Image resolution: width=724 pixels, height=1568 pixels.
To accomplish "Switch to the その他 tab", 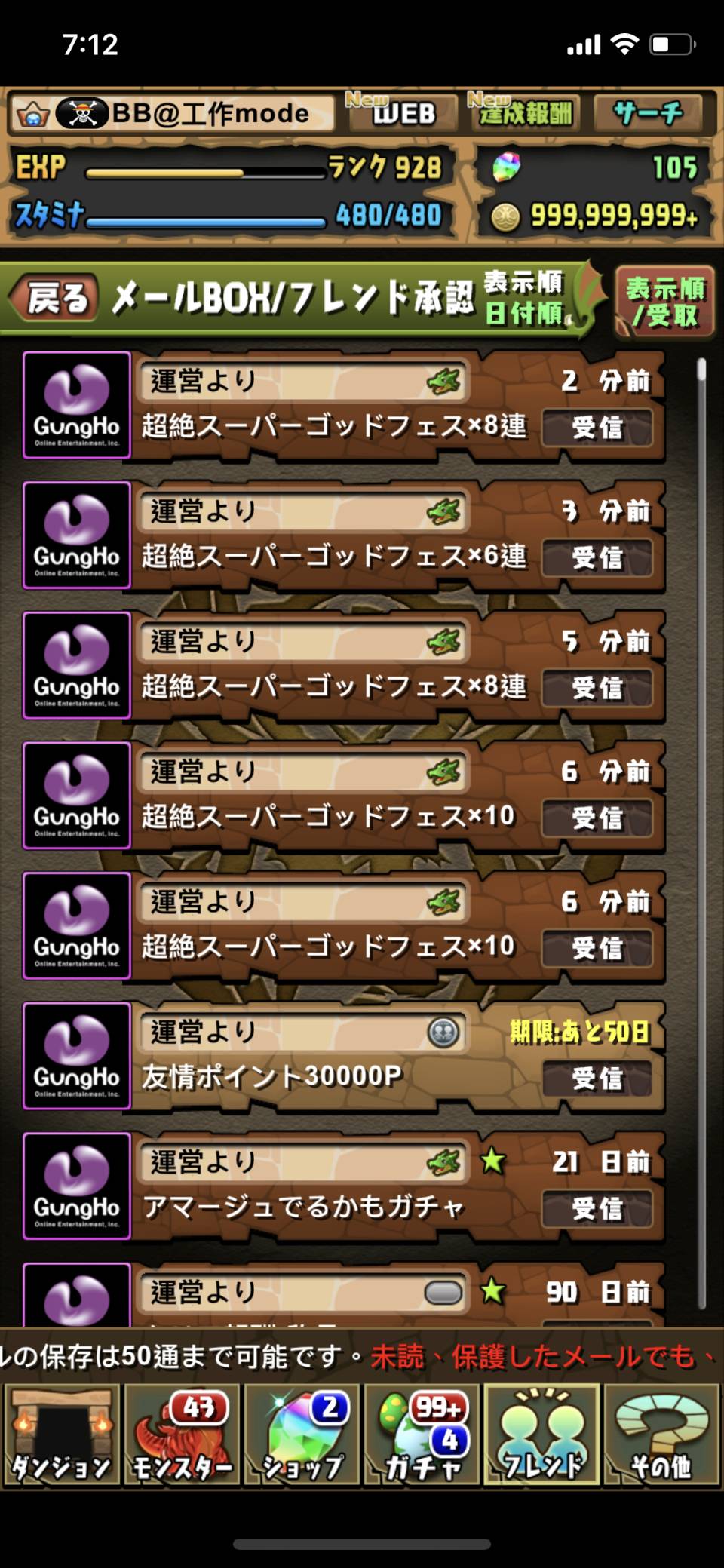I will pyautogui.click(x=662, y=1435).
